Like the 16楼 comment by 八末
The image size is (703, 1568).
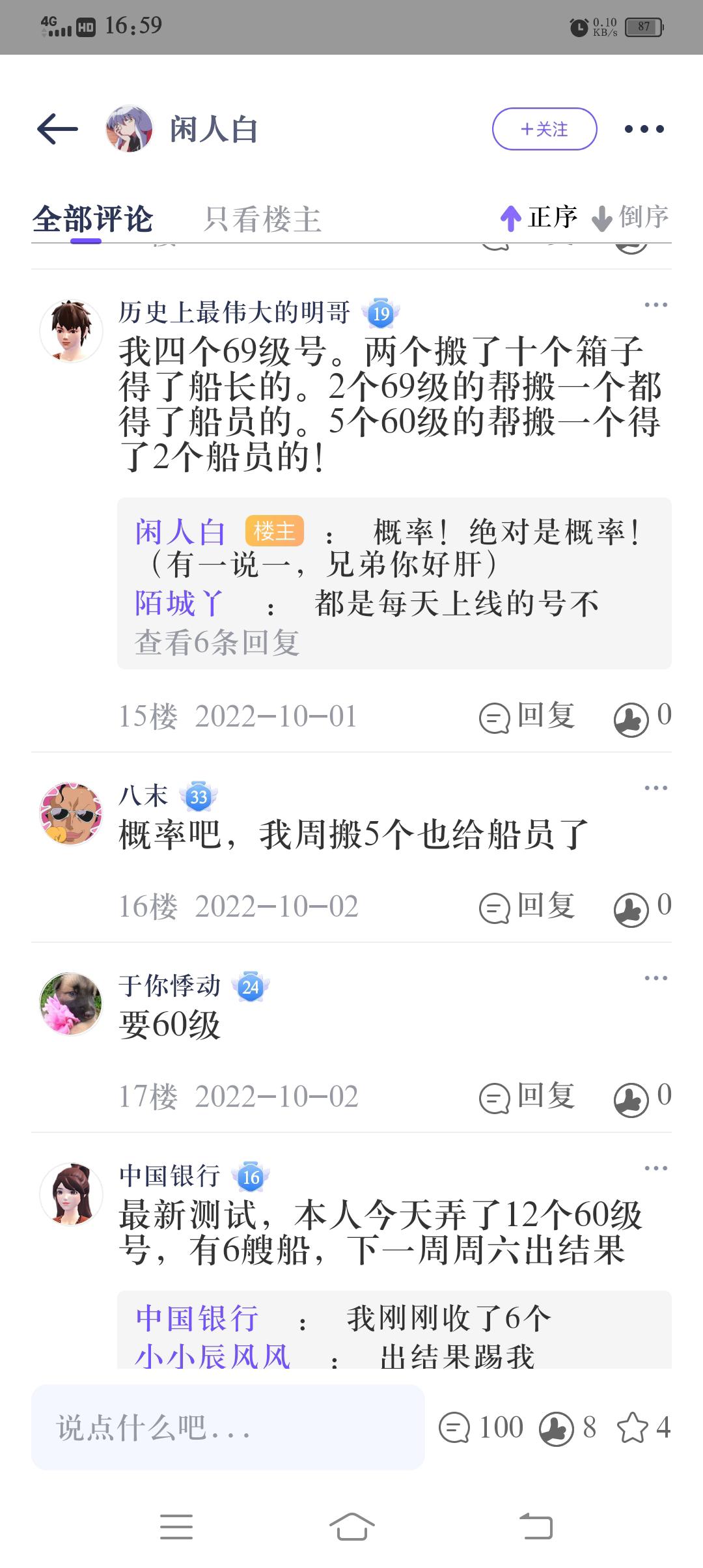click(x=642, y=906)
